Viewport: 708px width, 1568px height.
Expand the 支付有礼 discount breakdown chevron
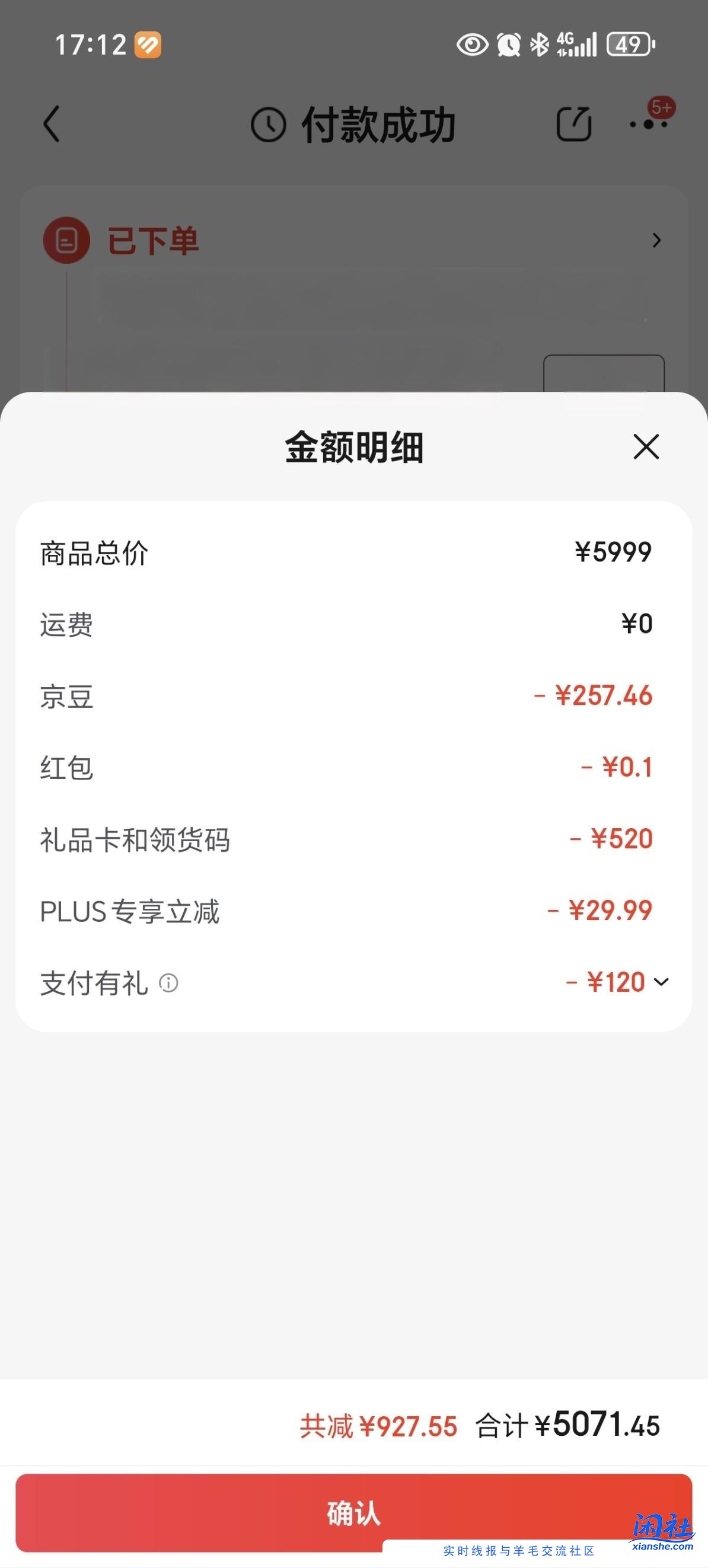pyautogui.click(x=660, y=982)
